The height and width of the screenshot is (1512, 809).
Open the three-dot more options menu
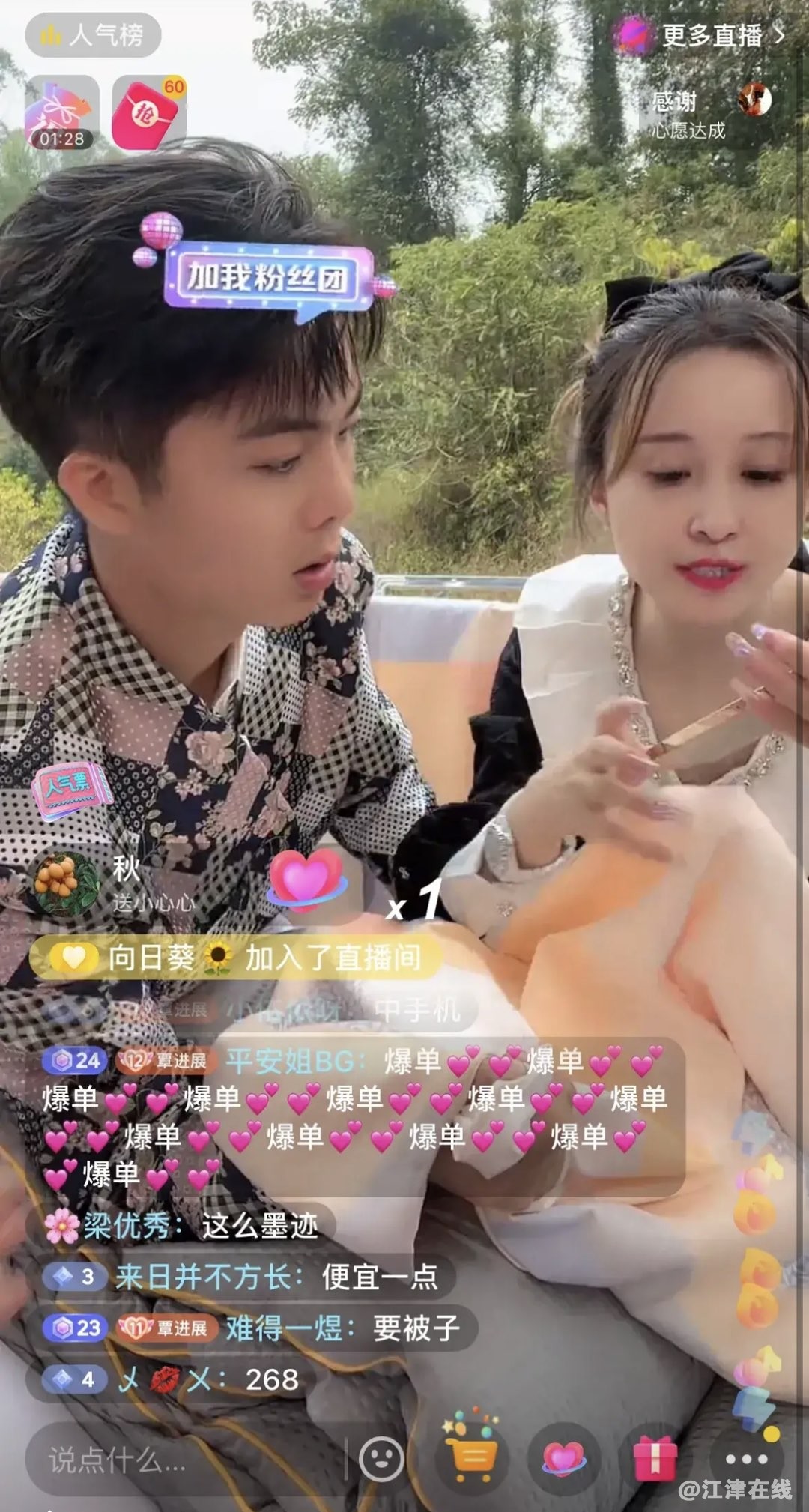point(746,1458)
